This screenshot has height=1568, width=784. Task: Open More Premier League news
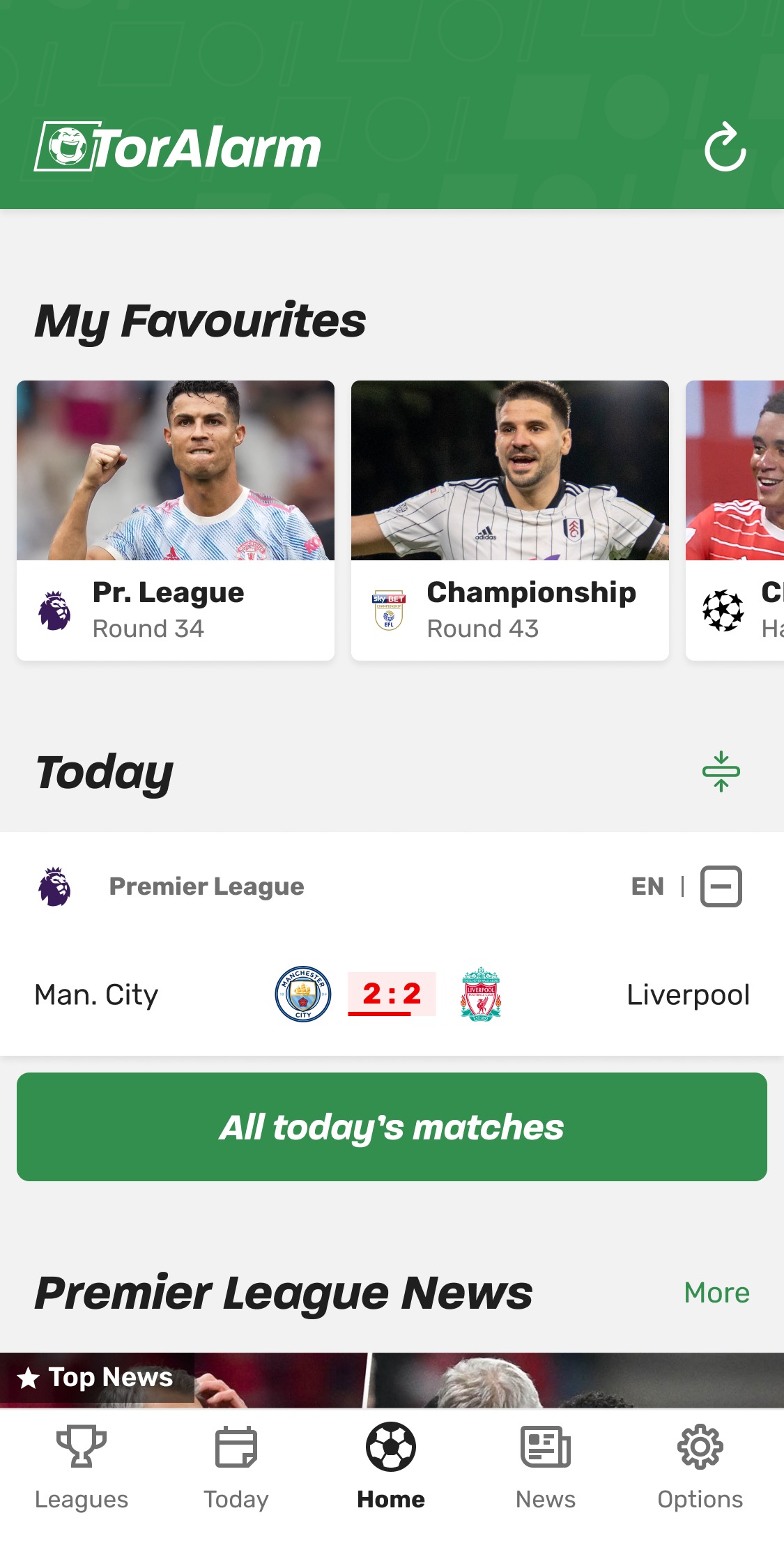tap(716, 1293)
